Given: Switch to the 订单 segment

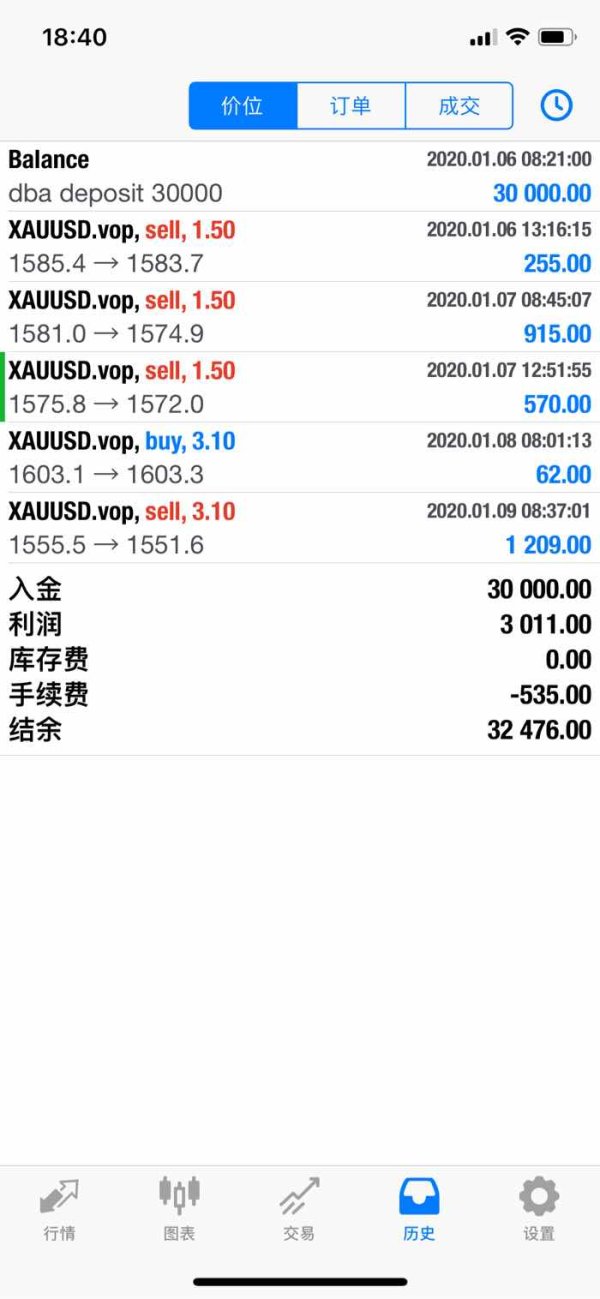Looking at the screenshot, I should (351, 106).
